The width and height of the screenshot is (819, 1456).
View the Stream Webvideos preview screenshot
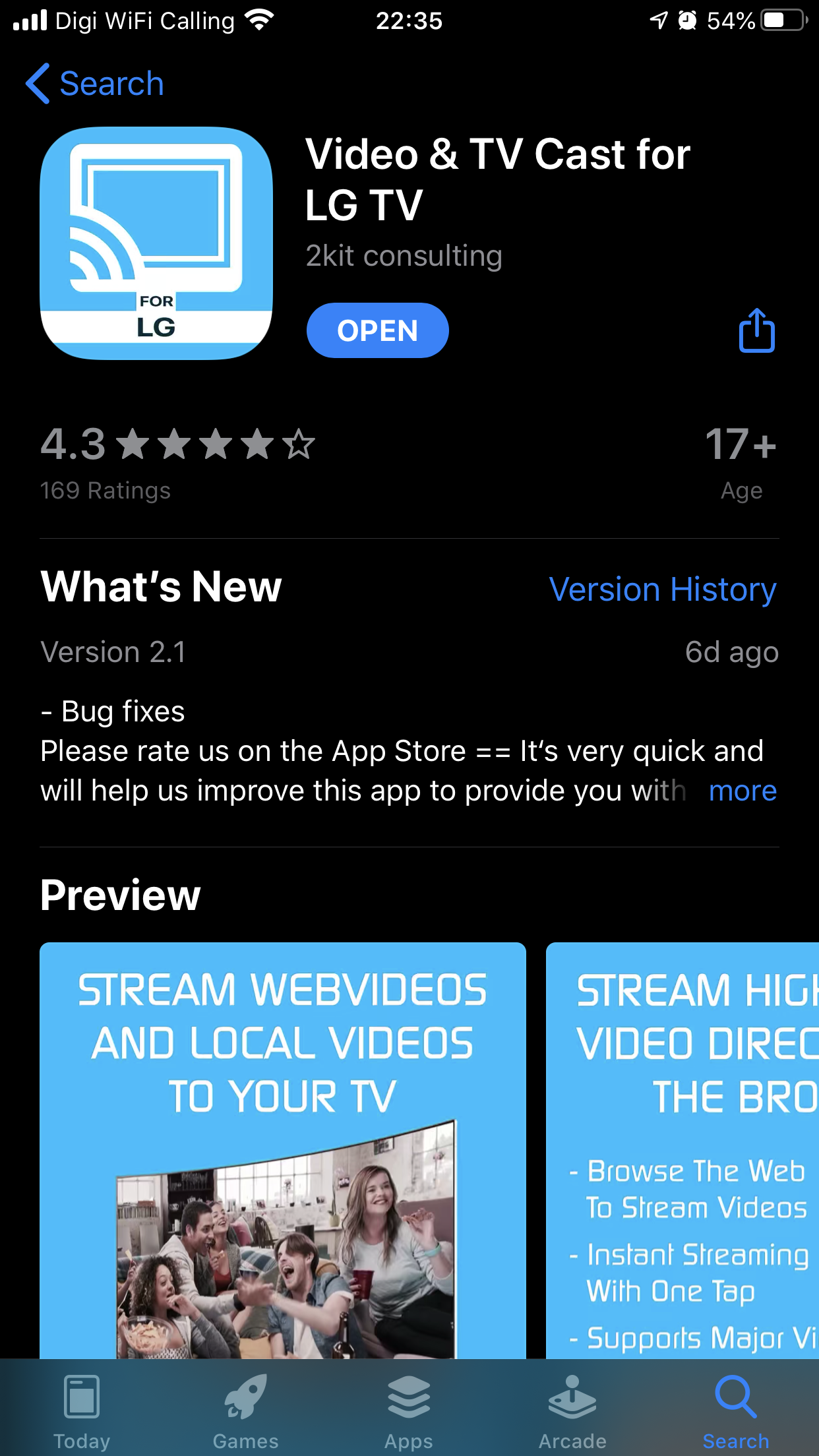[x=283, y=1150]
